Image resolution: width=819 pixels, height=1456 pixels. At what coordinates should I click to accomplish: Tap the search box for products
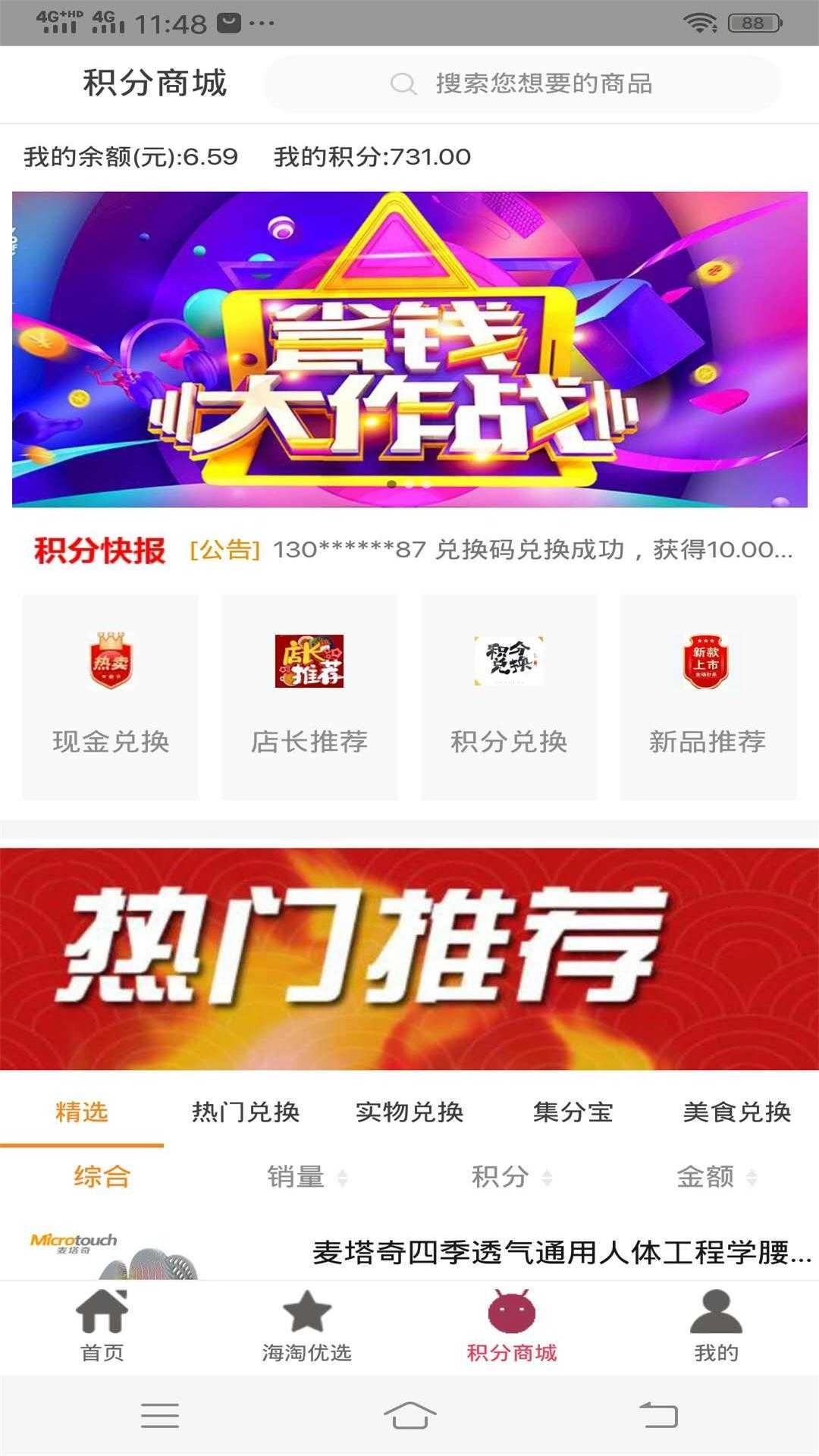pos(522,83)
